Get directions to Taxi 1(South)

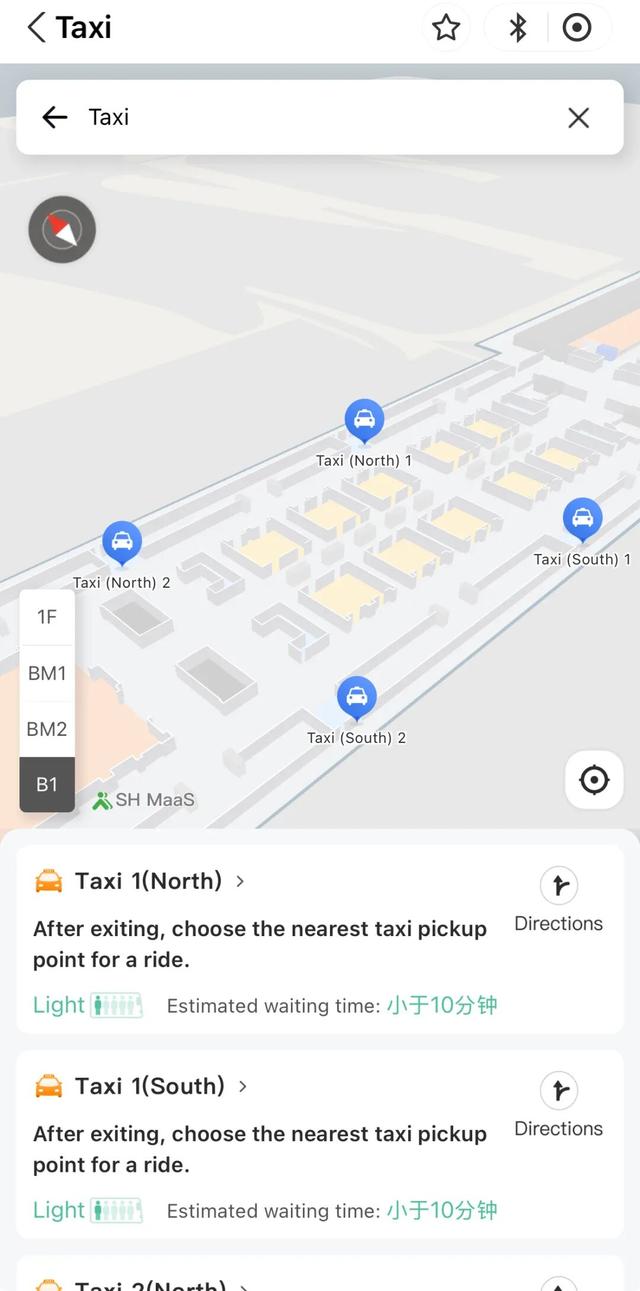(559, 1105)
